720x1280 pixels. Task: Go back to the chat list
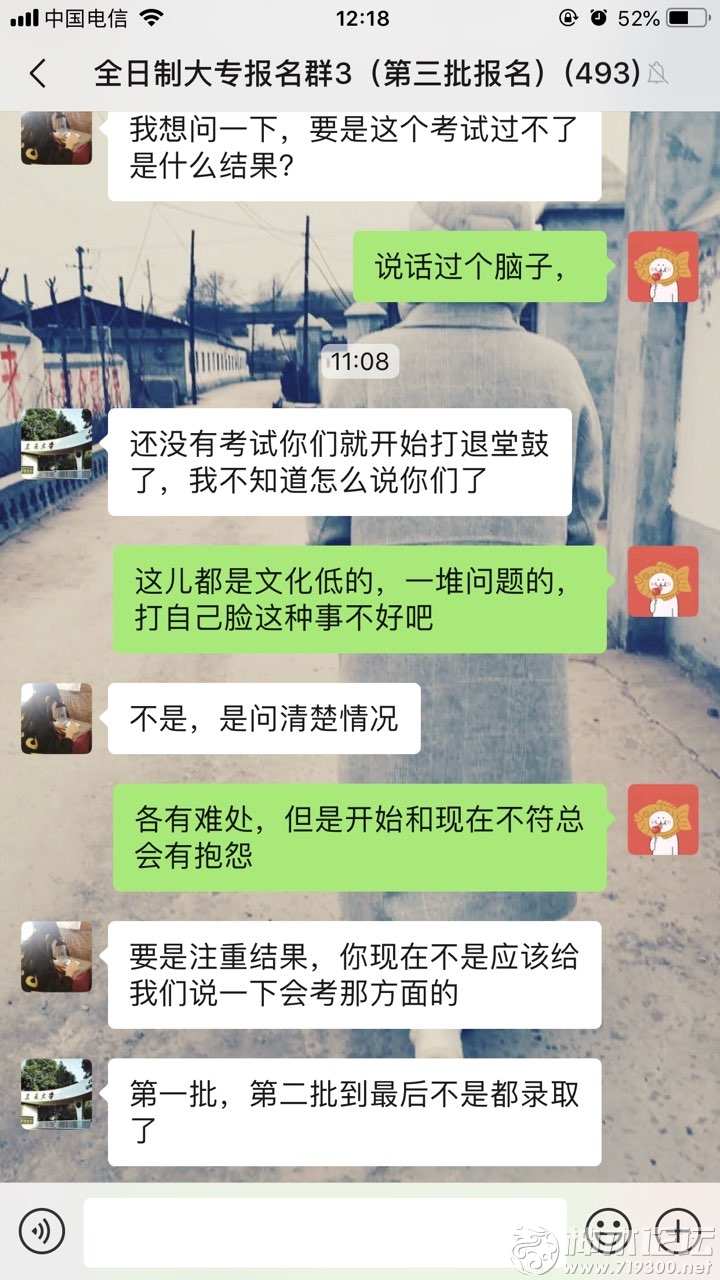[38, 73]
